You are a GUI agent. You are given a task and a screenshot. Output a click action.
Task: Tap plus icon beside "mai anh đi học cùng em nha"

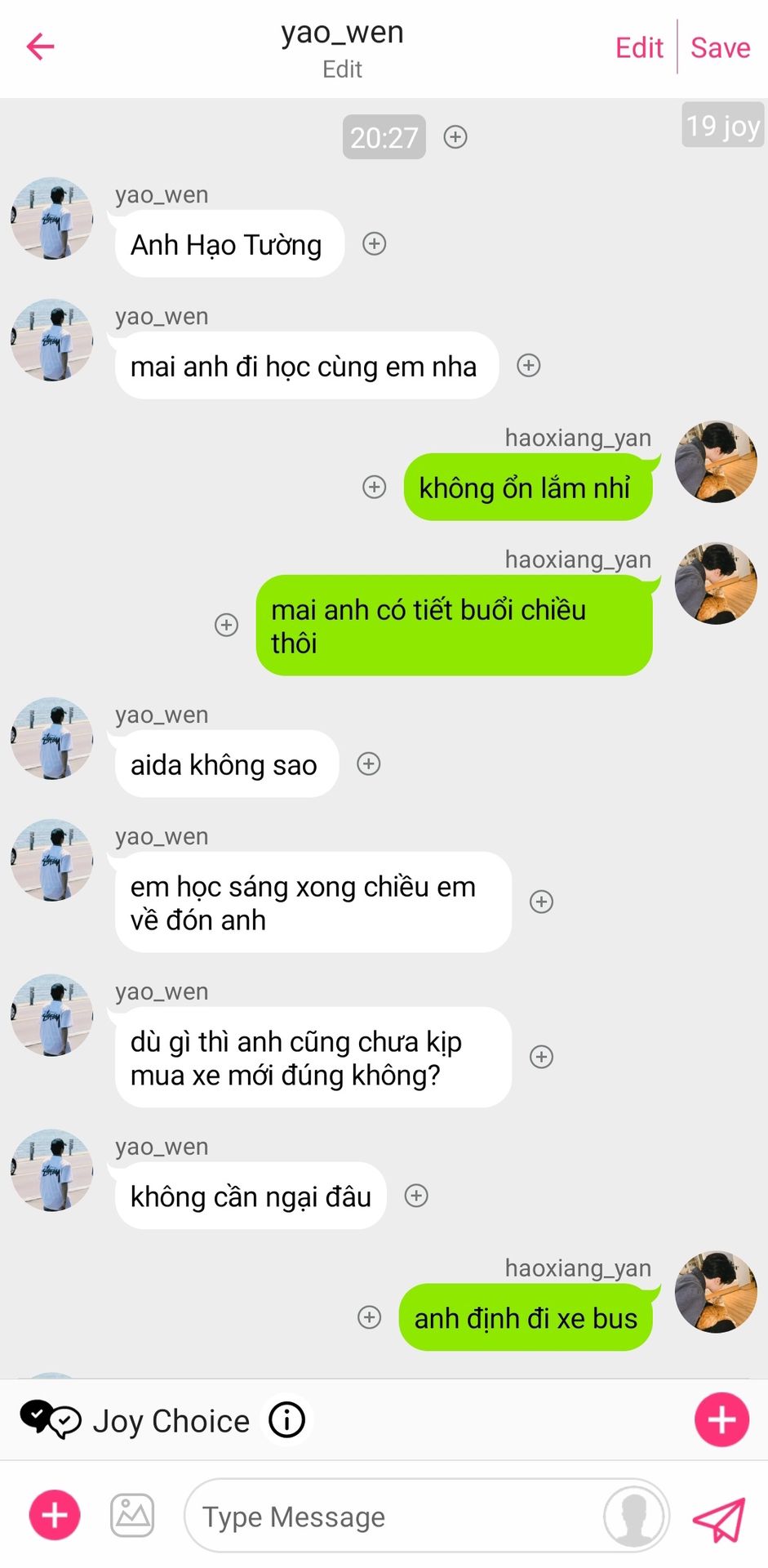529,365
